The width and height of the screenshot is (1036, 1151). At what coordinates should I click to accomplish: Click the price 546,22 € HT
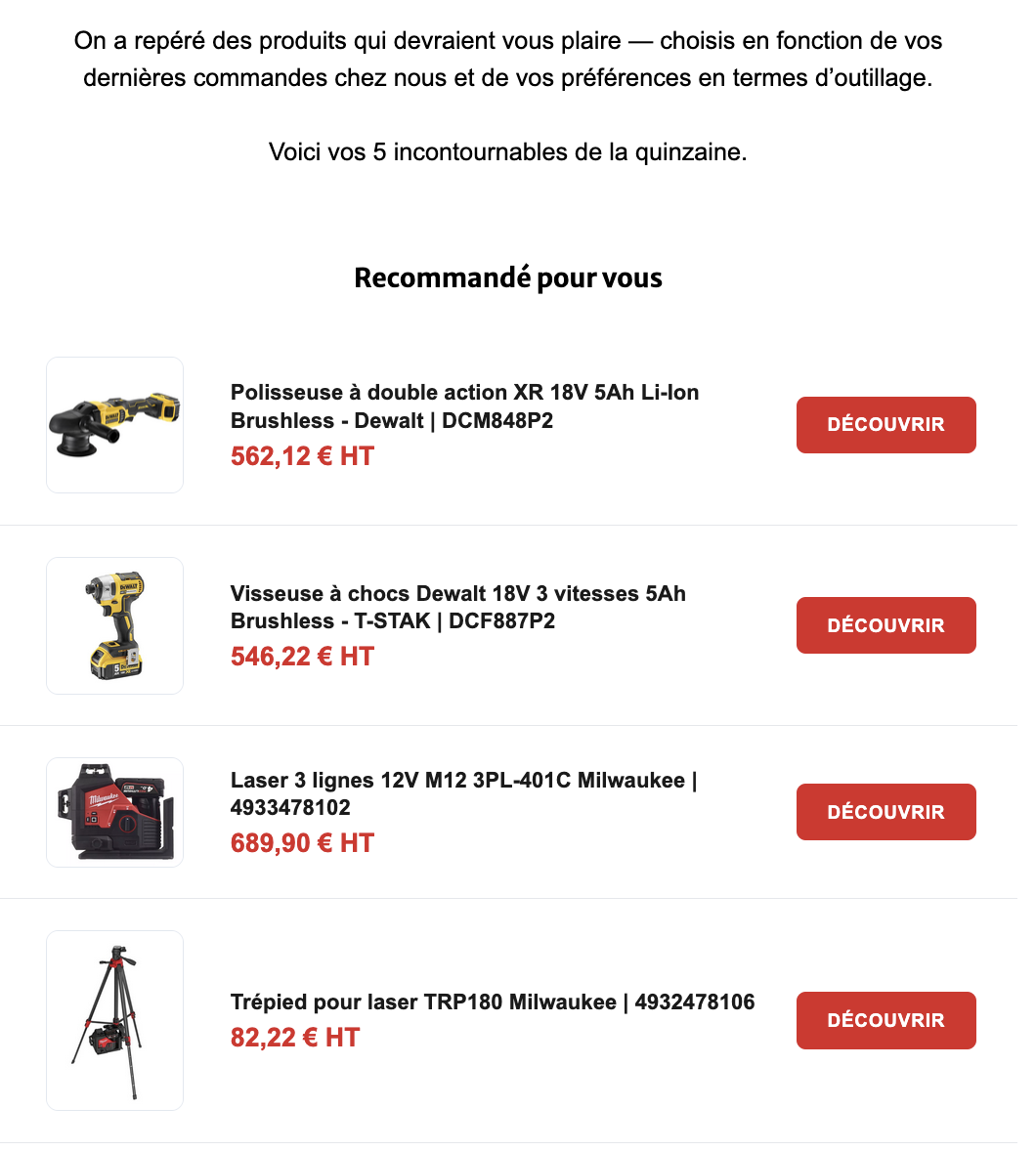click(302, 656)
